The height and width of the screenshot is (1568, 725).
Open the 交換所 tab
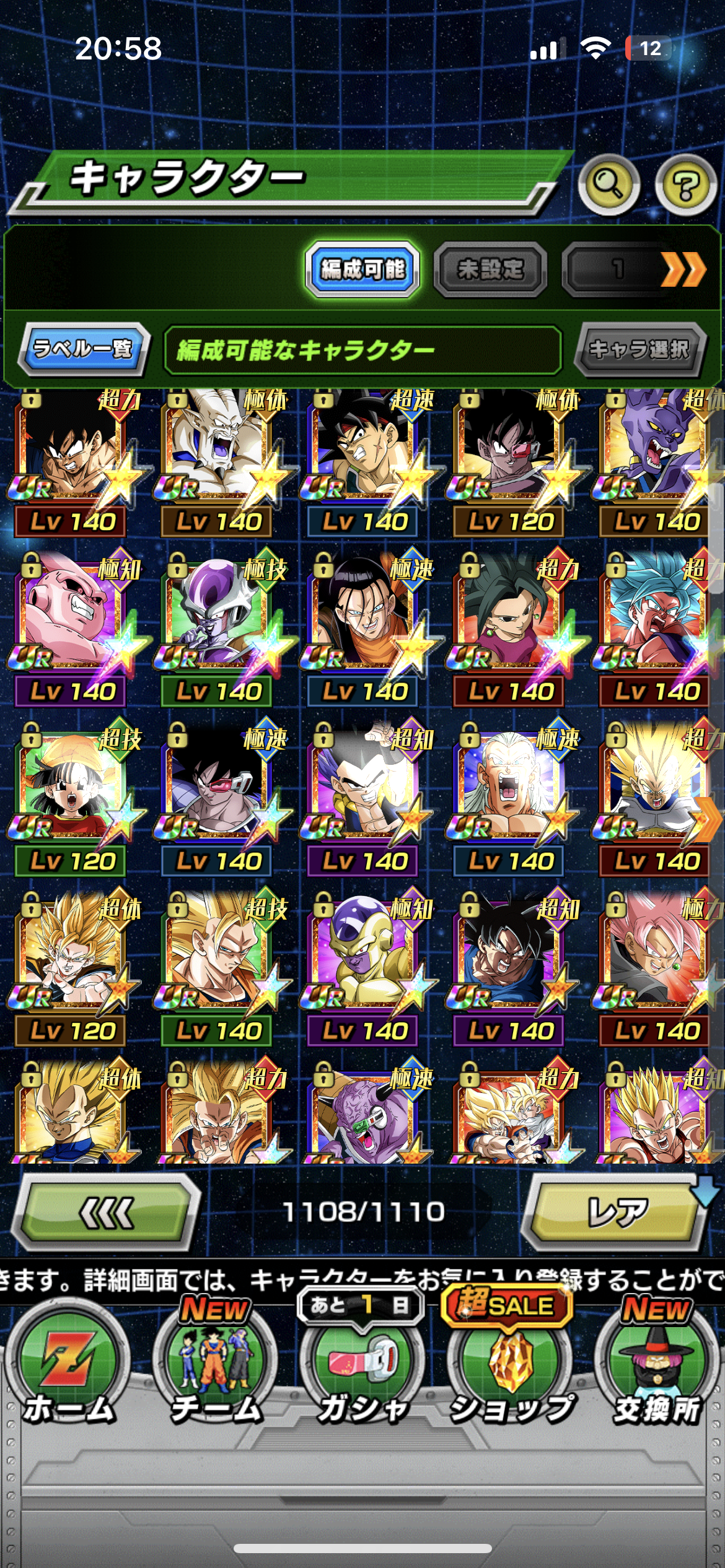click(657, 1369)
